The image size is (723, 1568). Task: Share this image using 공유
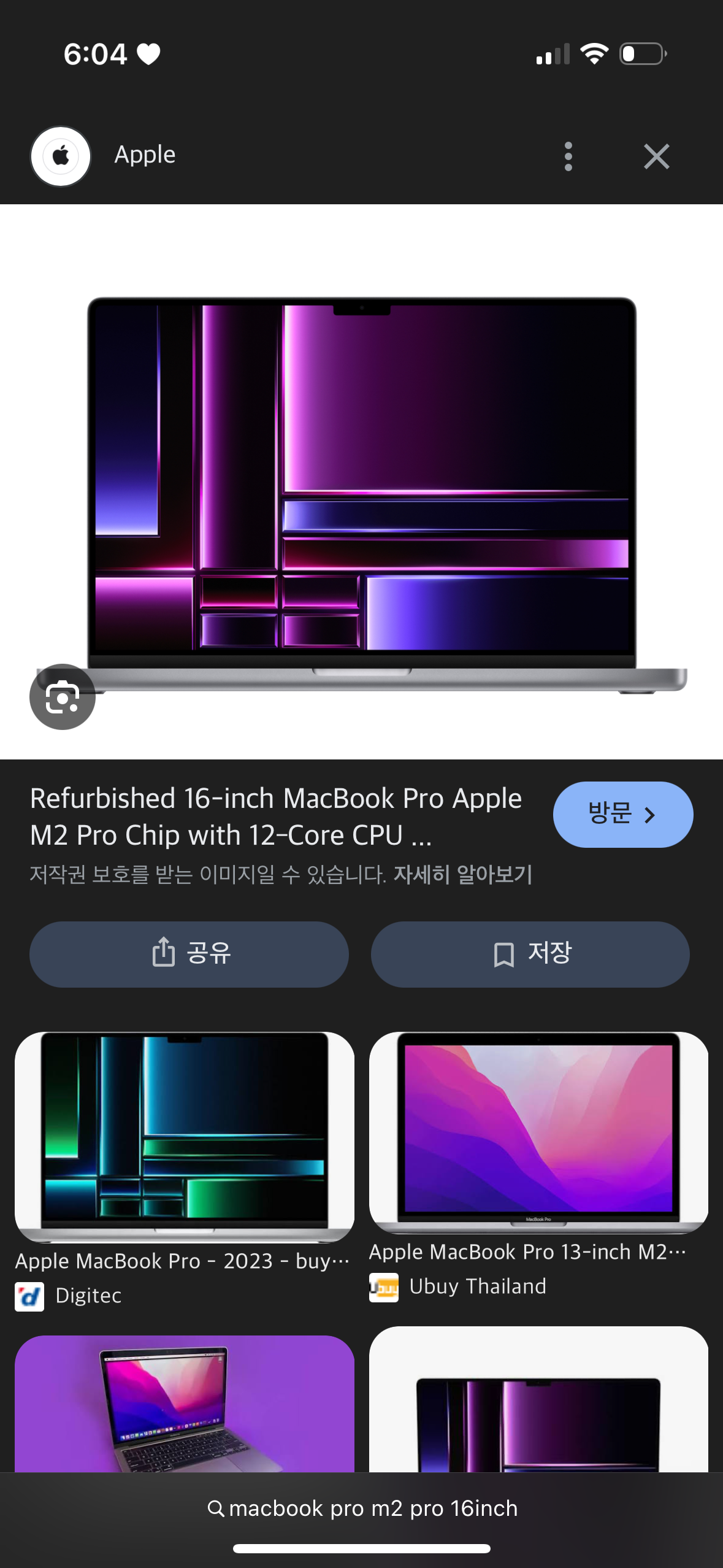click(x=189, y=954)
